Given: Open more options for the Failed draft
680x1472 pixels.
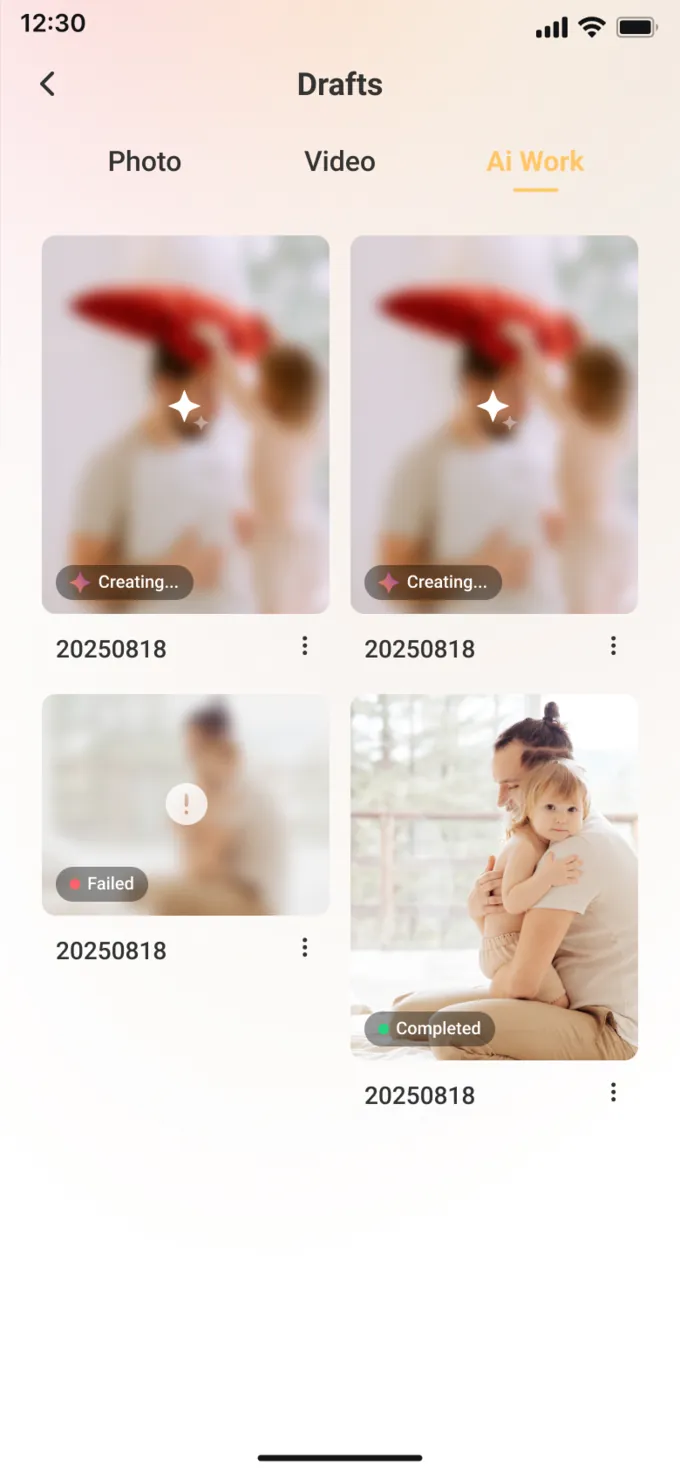Looking at the screenshot, I should 305,947.
